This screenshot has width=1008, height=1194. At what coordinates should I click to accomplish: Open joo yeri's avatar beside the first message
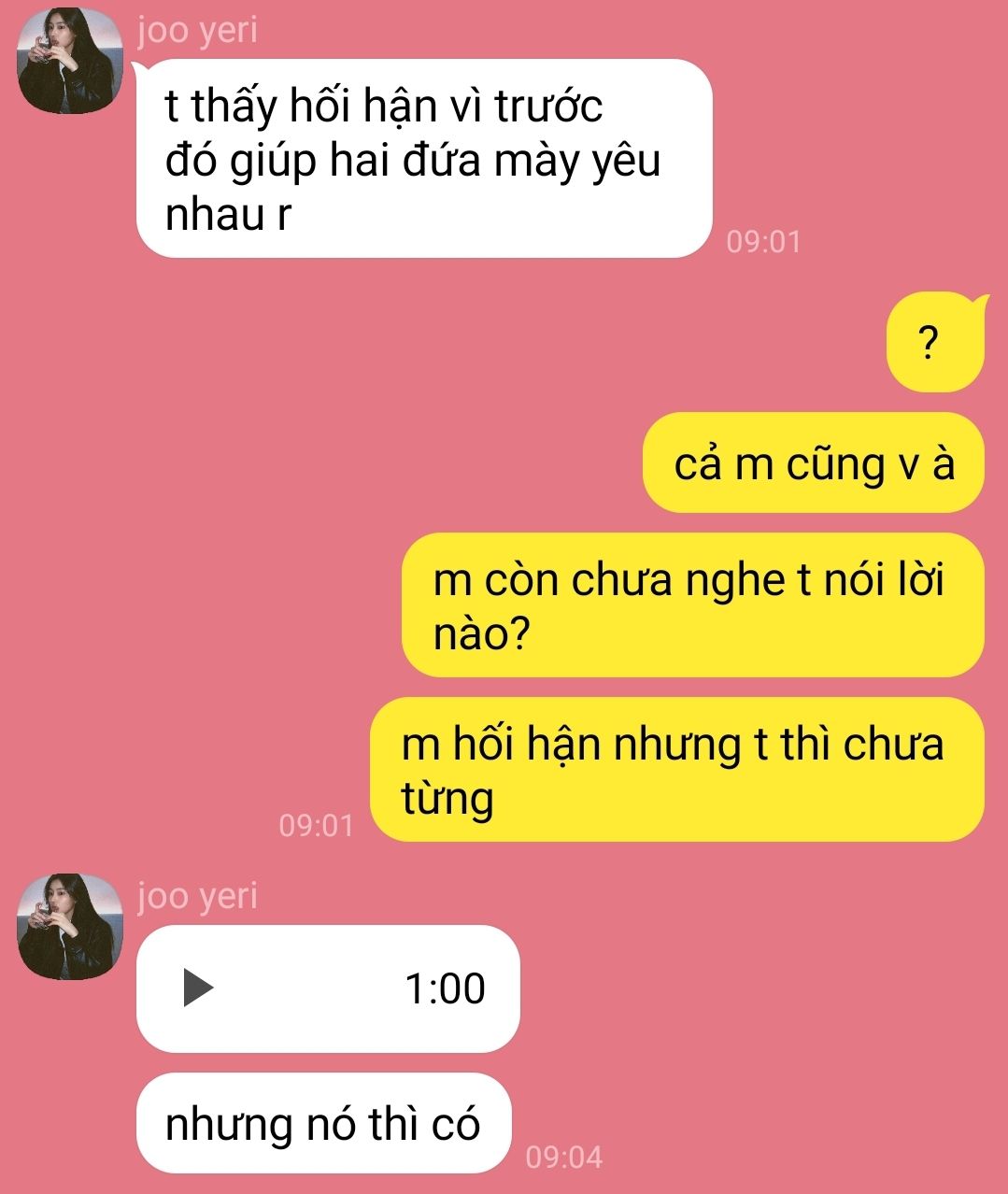tap(71, 61)
